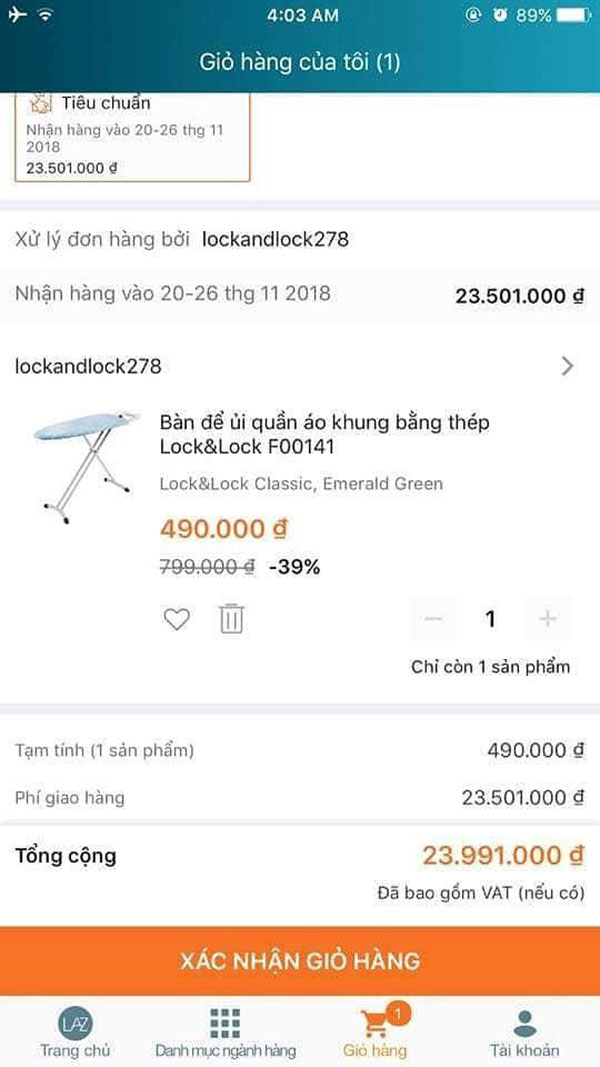Select the Tiêu chuẩn delivery option
Screen dimensions: 600x1067
pos(132,136)
